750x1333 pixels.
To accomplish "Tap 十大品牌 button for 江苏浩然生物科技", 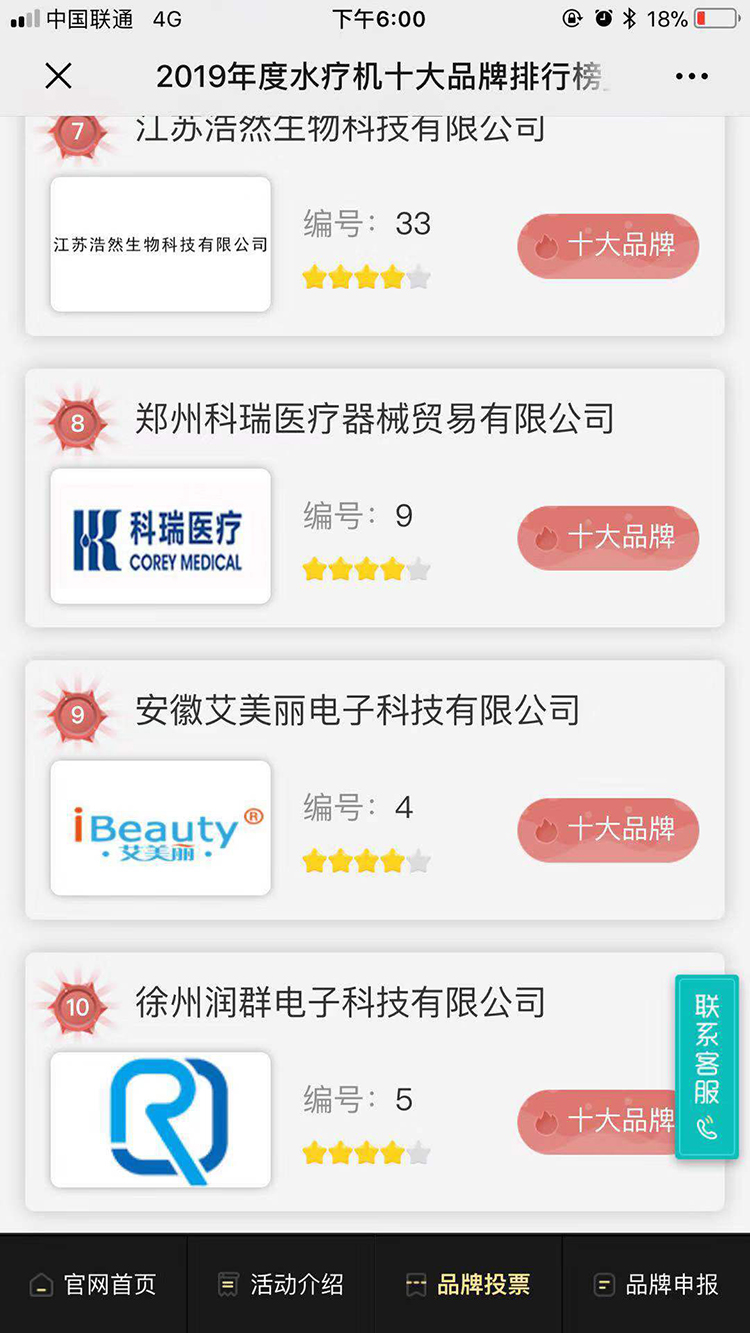I will 607,245.
